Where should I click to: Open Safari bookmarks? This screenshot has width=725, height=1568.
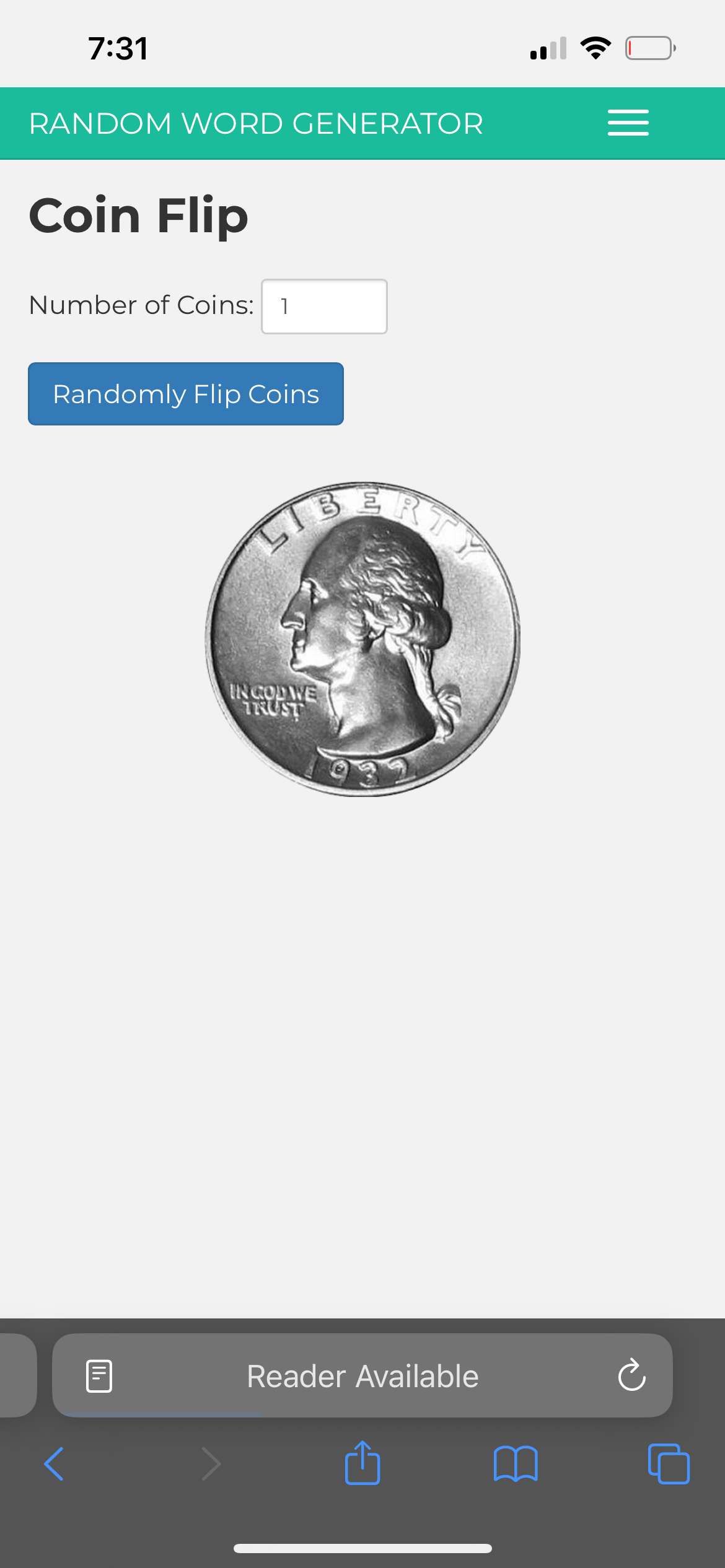[x=516, y=1464]
